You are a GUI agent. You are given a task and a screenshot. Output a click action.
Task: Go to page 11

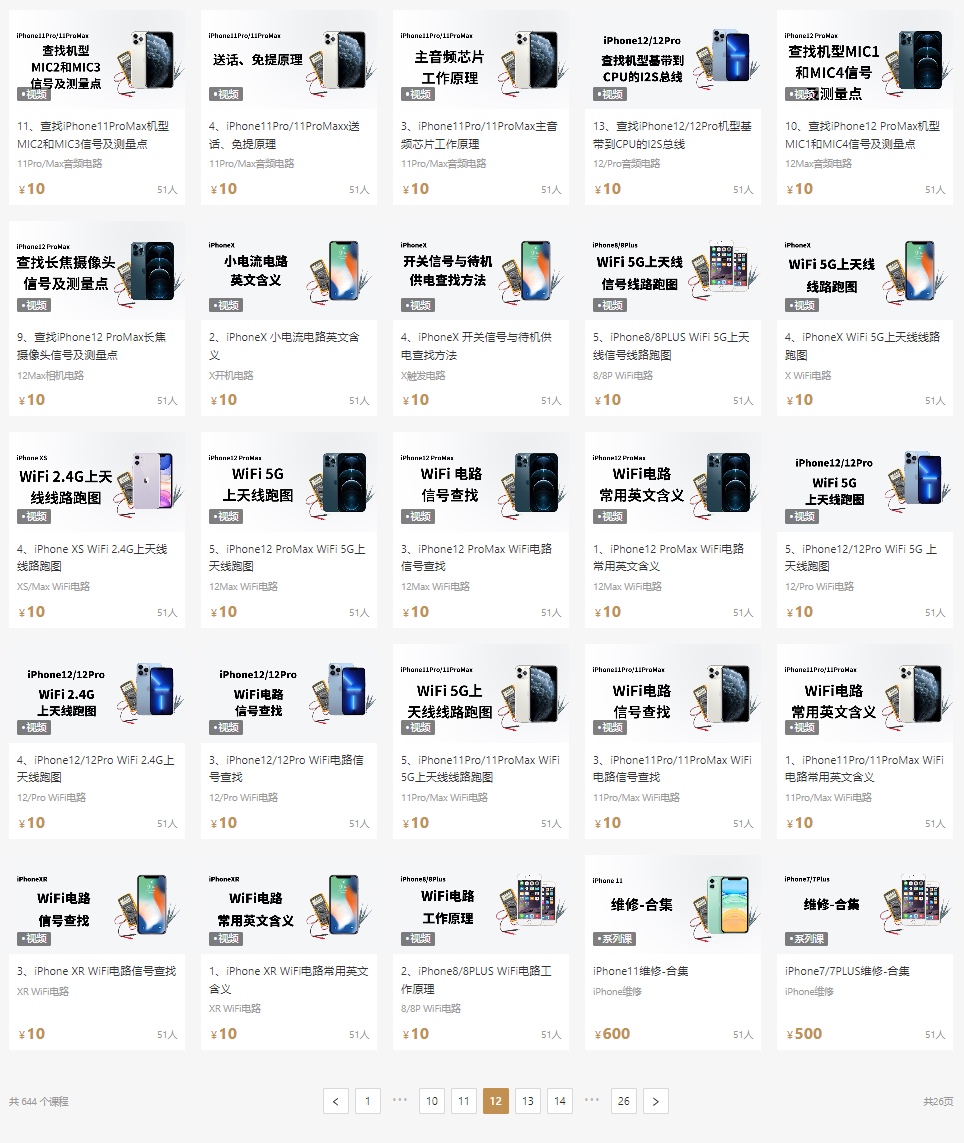coord(464,1101)
